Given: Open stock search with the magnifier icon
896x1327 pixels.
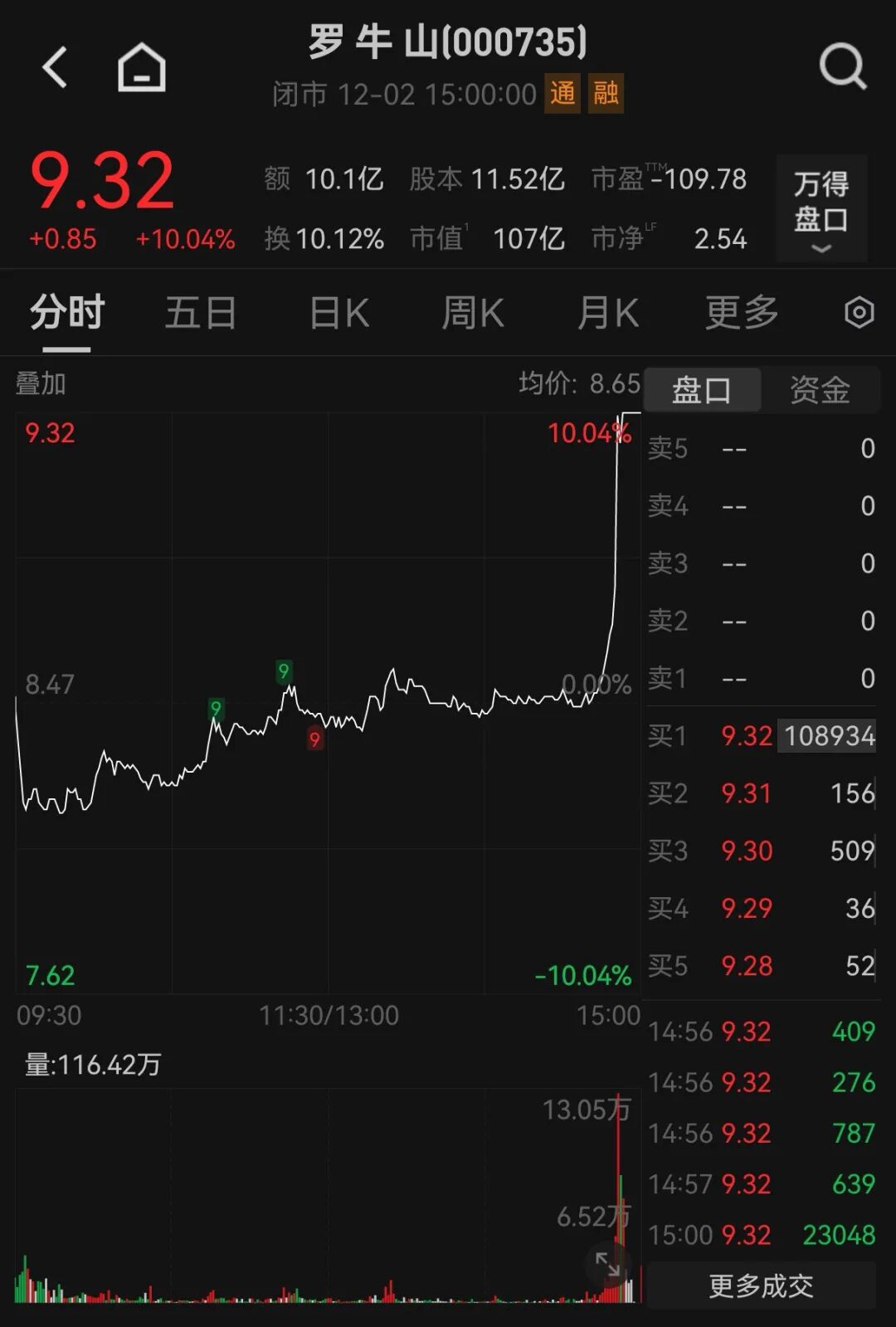Looking at the screenshot, I should pyautogui.click(x=843, y=66).
